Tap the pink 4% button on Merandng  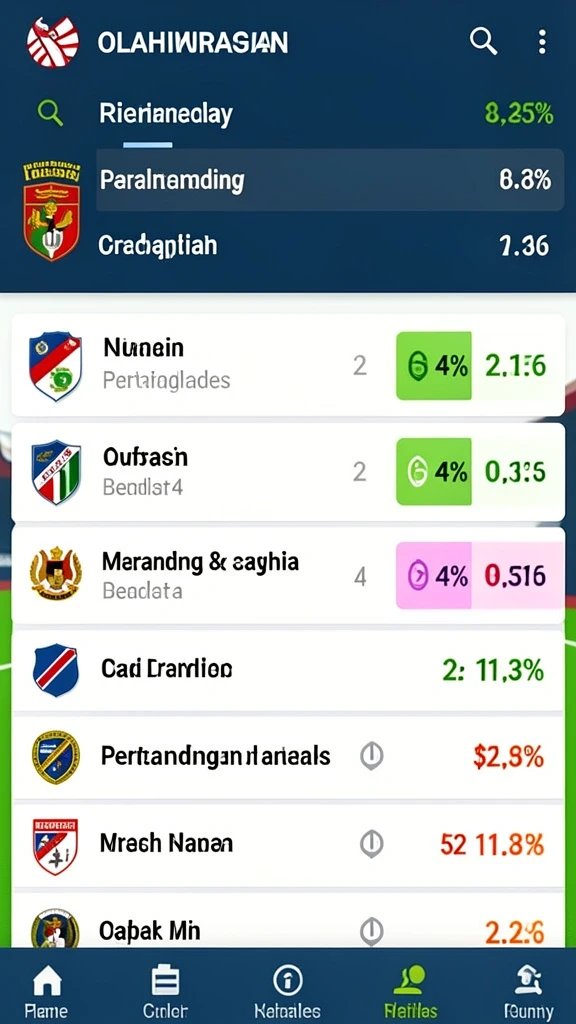click(434, 576)
